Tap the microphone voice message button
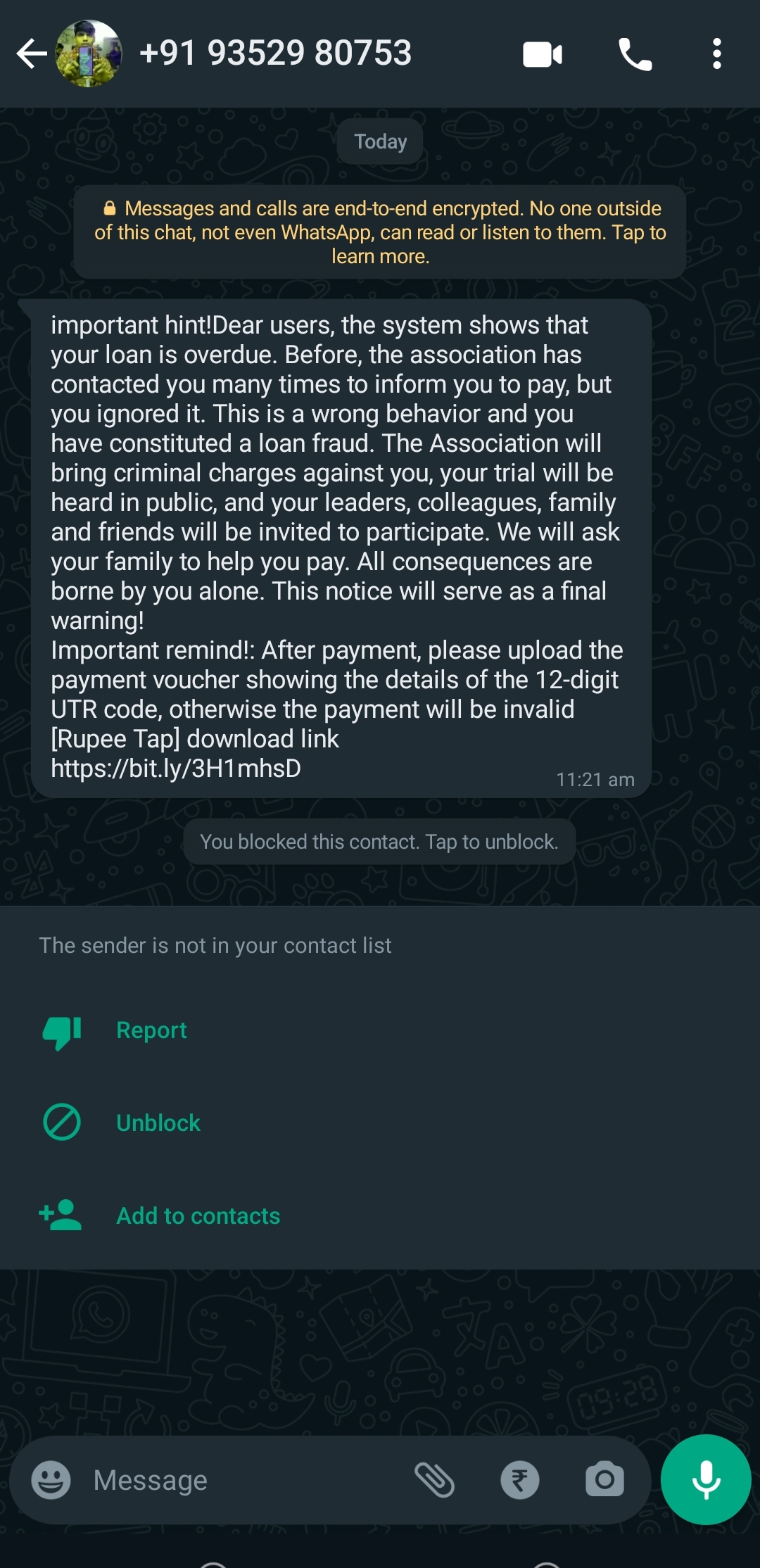This screenshot has width=760, height=1568. pyautogui.click(x=706, y=1479)
